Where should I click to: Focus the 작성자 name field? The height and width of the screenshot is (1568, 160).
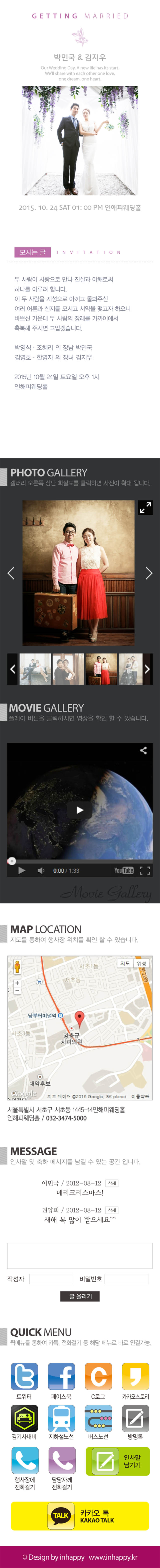pos(51,1279)
